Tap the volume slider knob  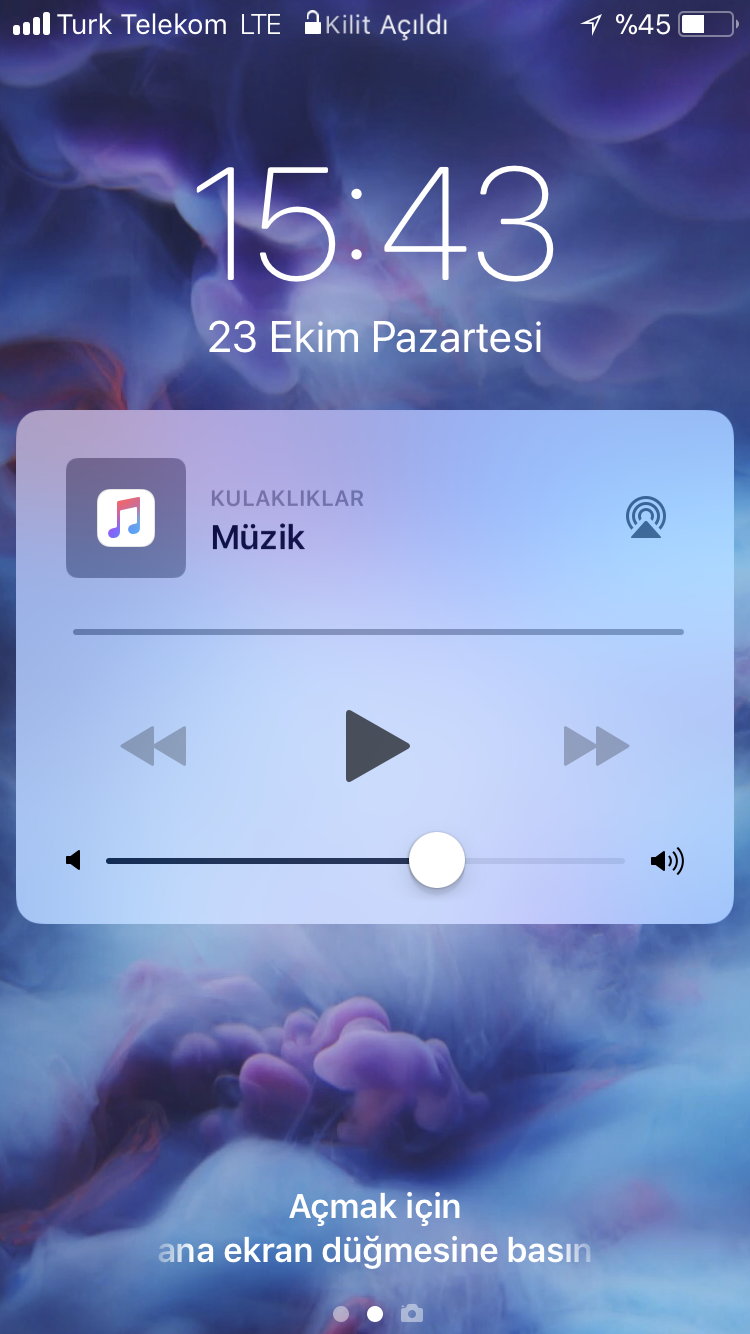(437, 860)
